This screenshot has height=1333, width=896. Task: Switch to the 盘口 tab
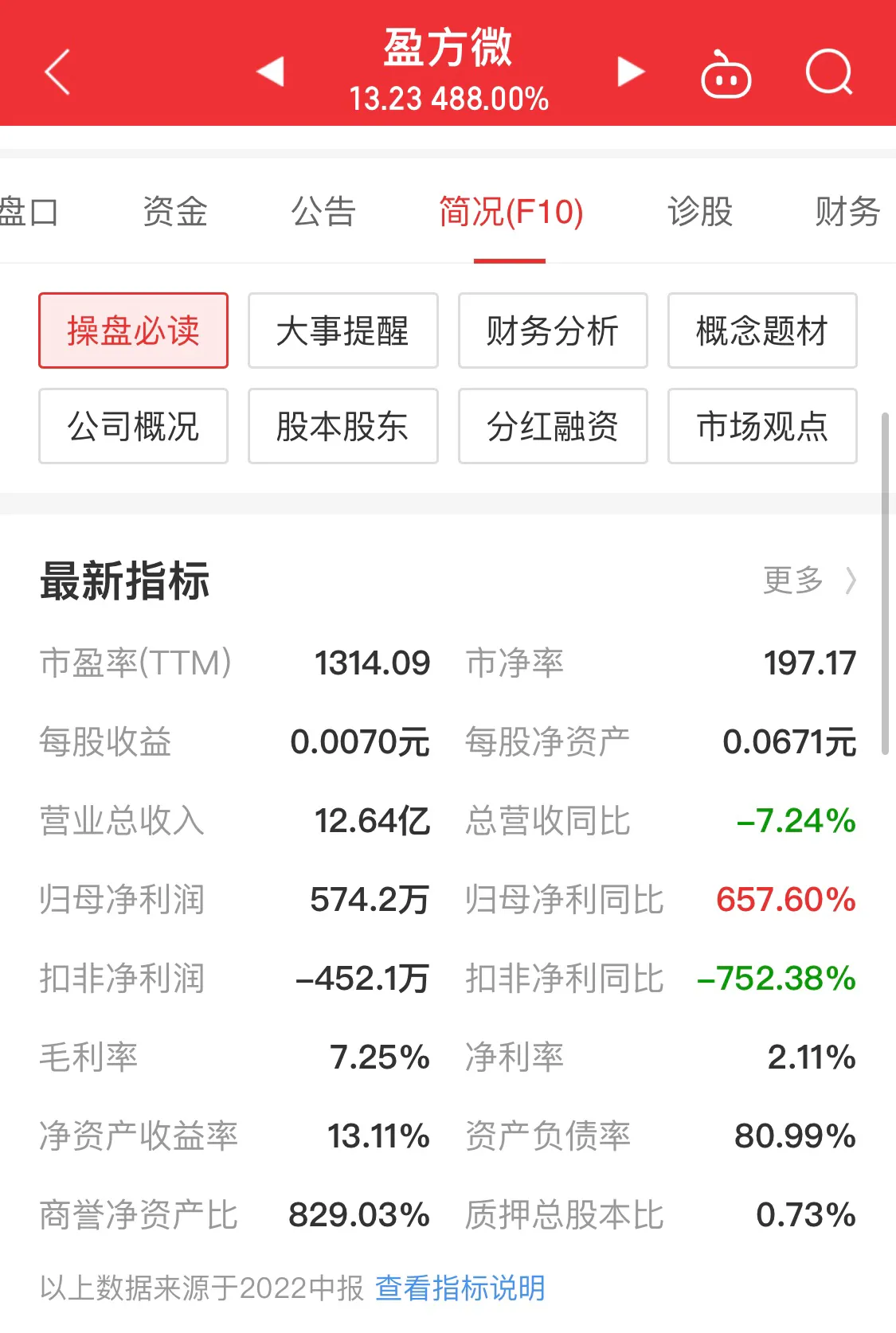(x=29, y=212)
